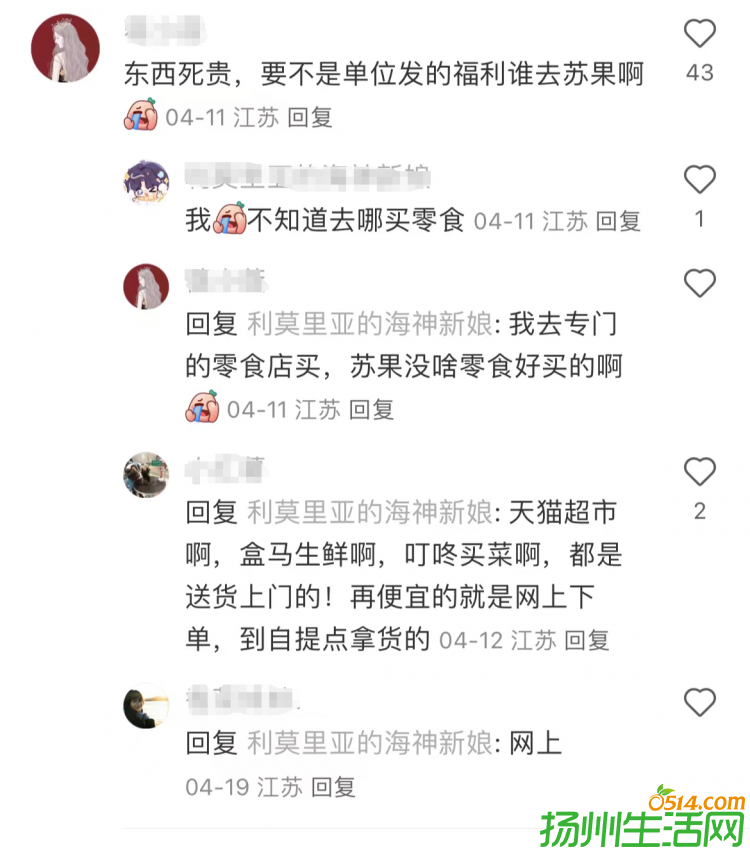750x855 pixels.
Task: Reply to the comment 不知道去哪买零食
Action: pos(618,221)
